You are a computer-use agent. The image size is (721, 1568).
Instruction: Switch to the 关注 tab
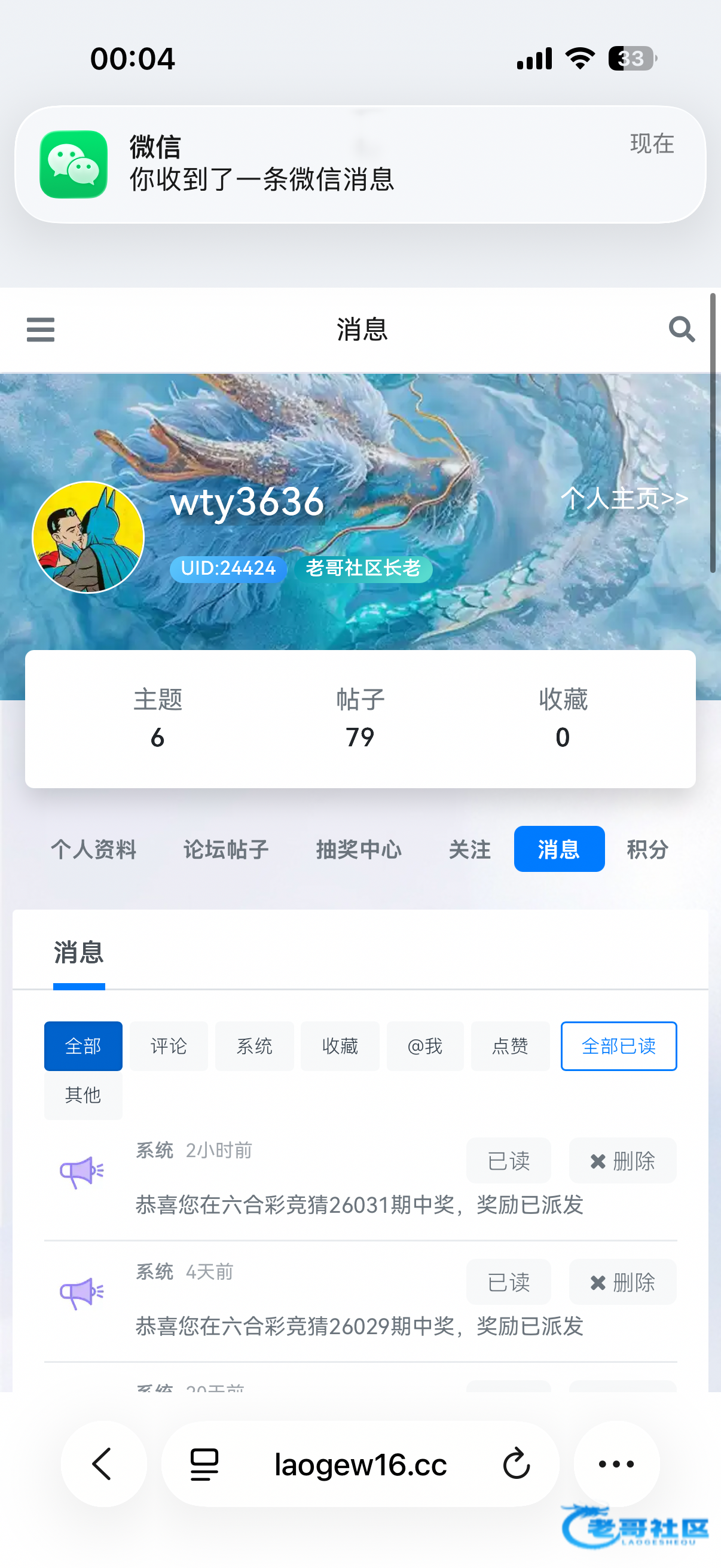click(x=469, y=850)
